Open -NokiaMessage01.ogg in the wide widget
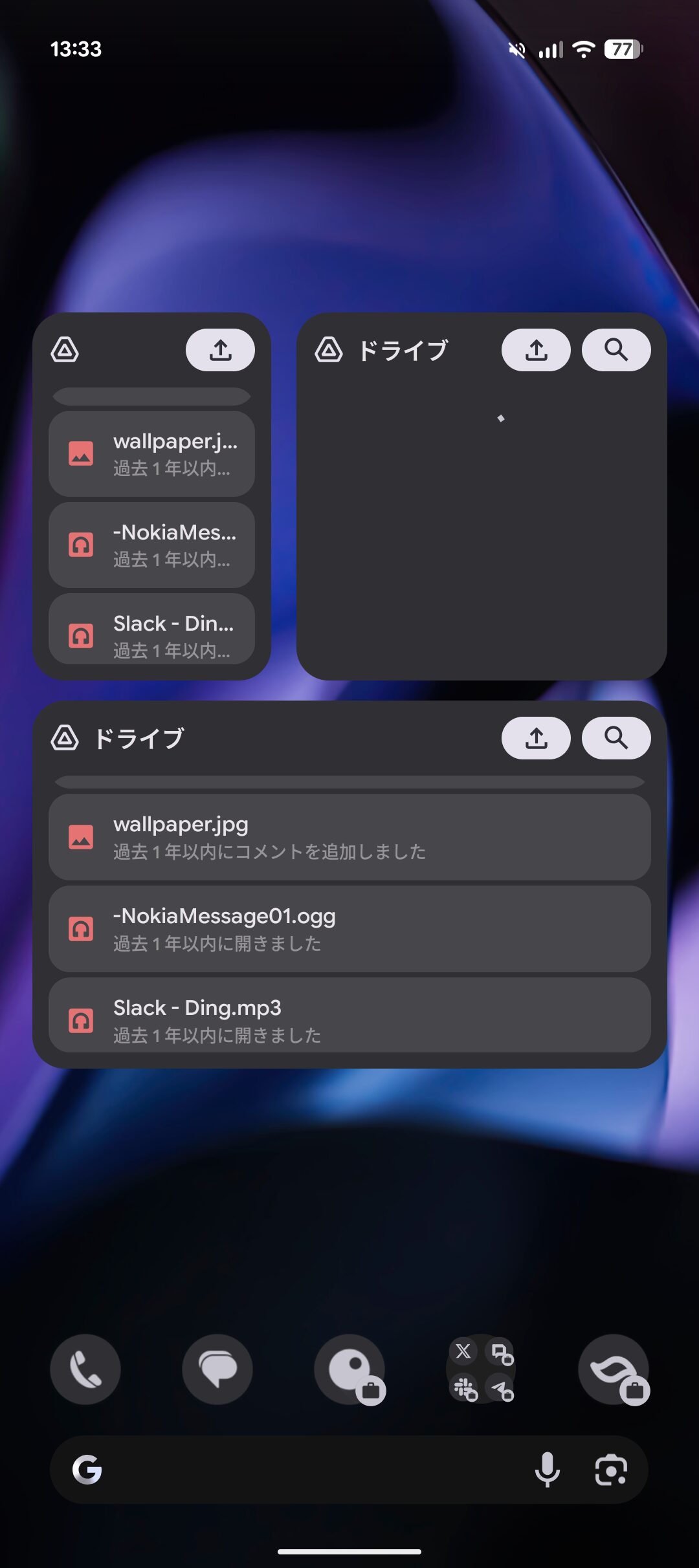The height and width of the screenshot is (1568, 699). [349, 929]
